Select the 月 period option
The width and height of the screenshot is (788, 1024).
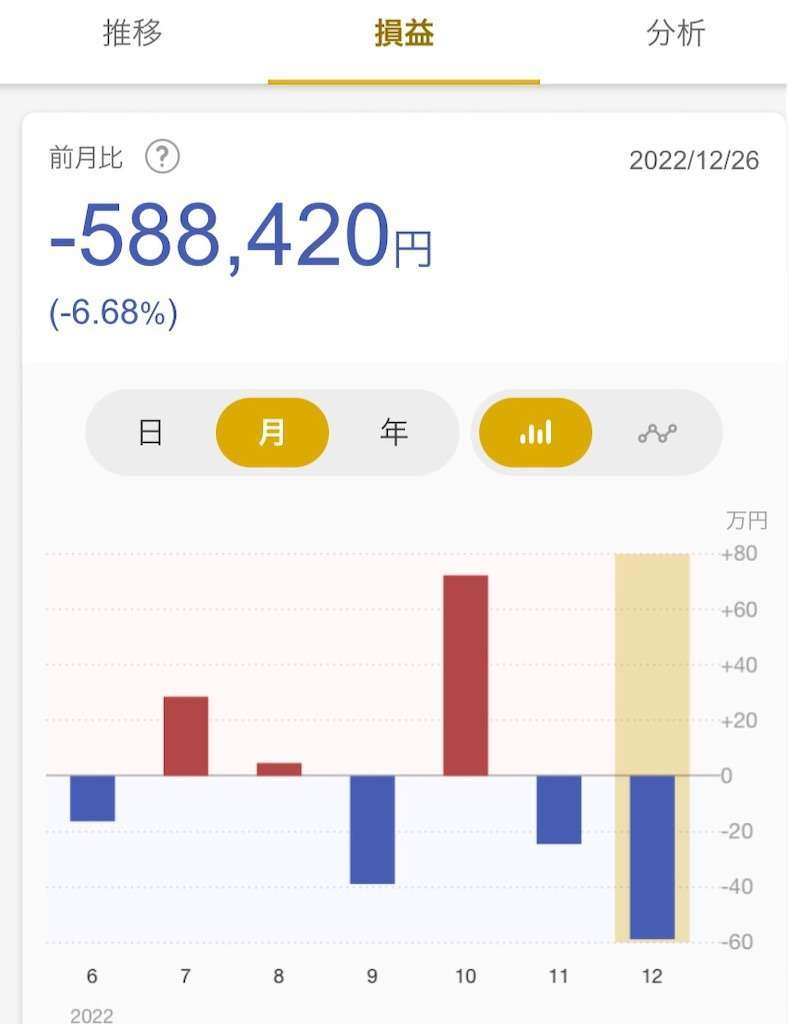pyautogui.click(x=272, y=432)
